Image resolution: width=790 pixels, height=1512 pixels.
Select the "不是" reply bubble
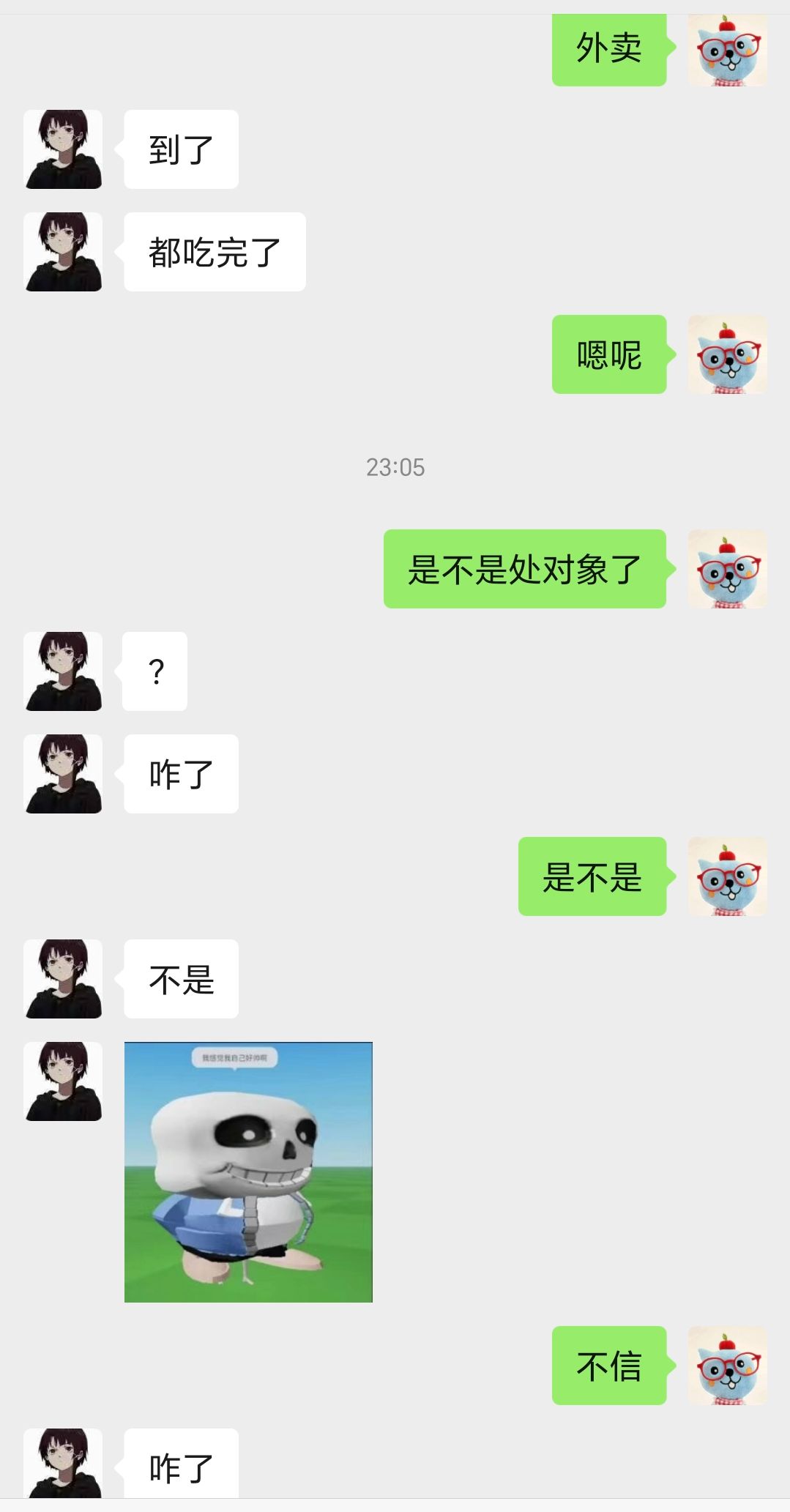[180, 979]
